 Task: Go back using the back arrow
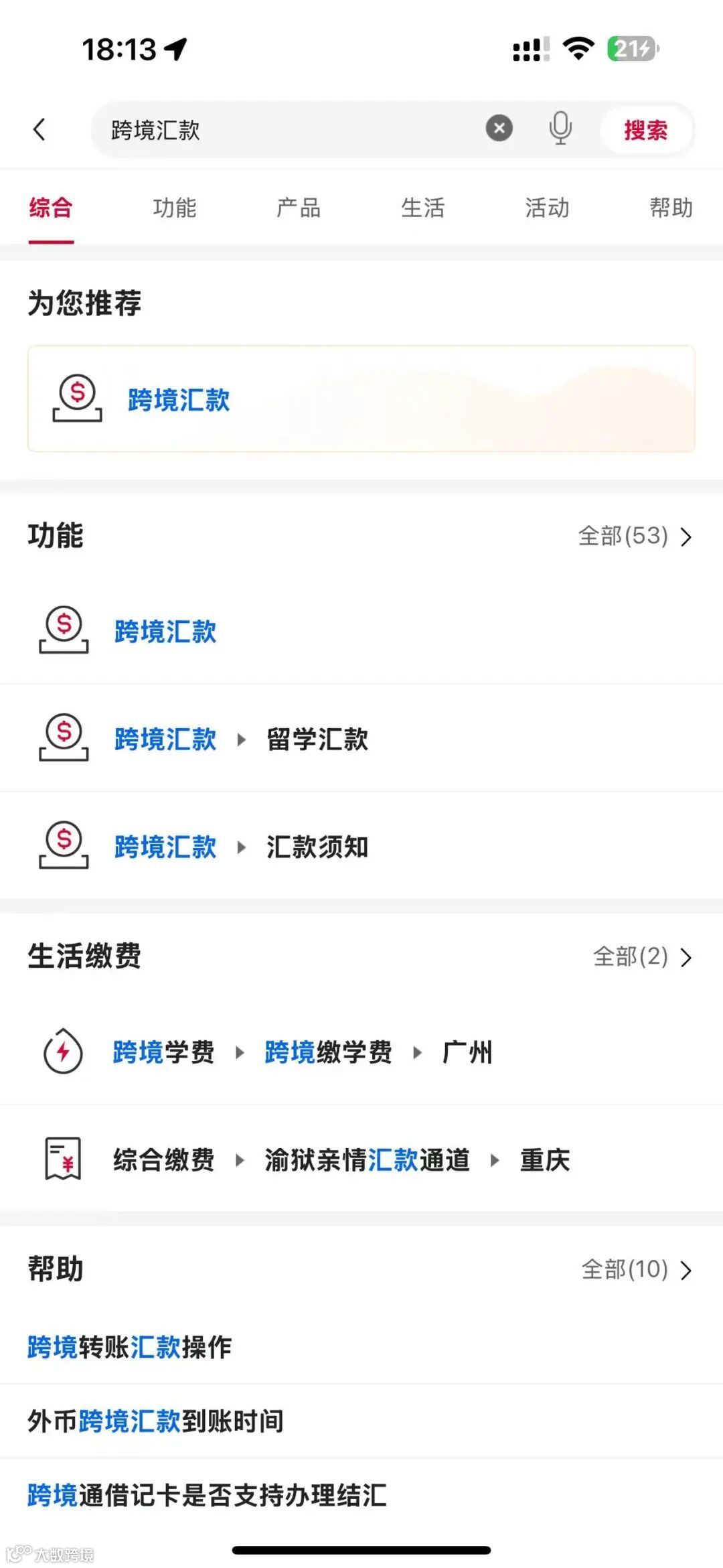pos(39,129)
